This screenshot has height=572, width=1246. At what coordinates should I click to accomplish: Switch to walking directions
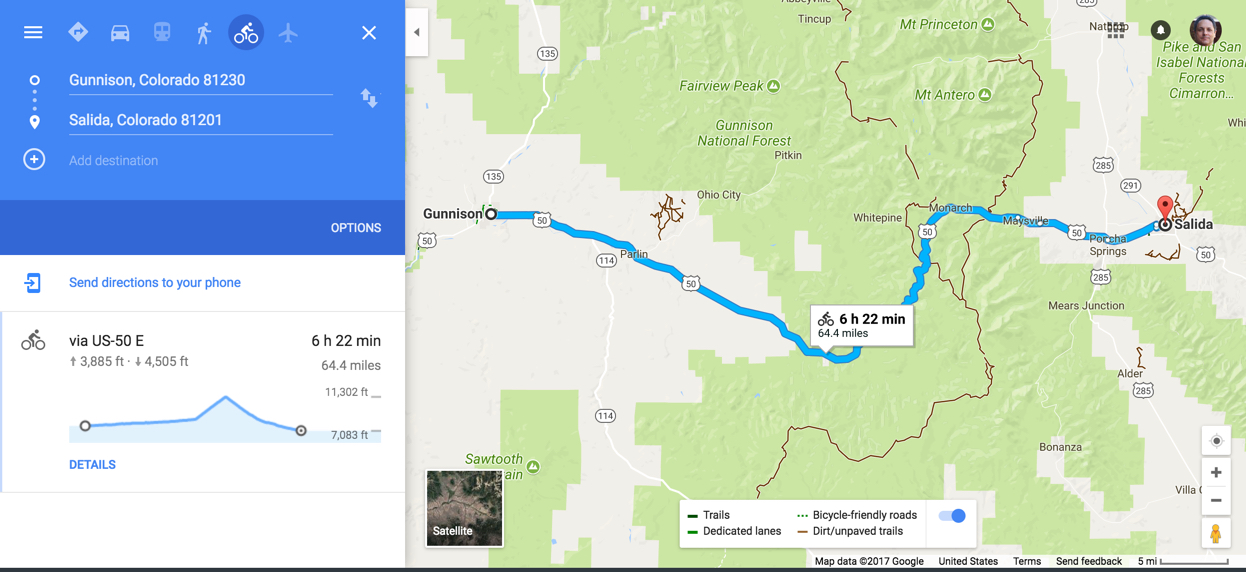204,33
